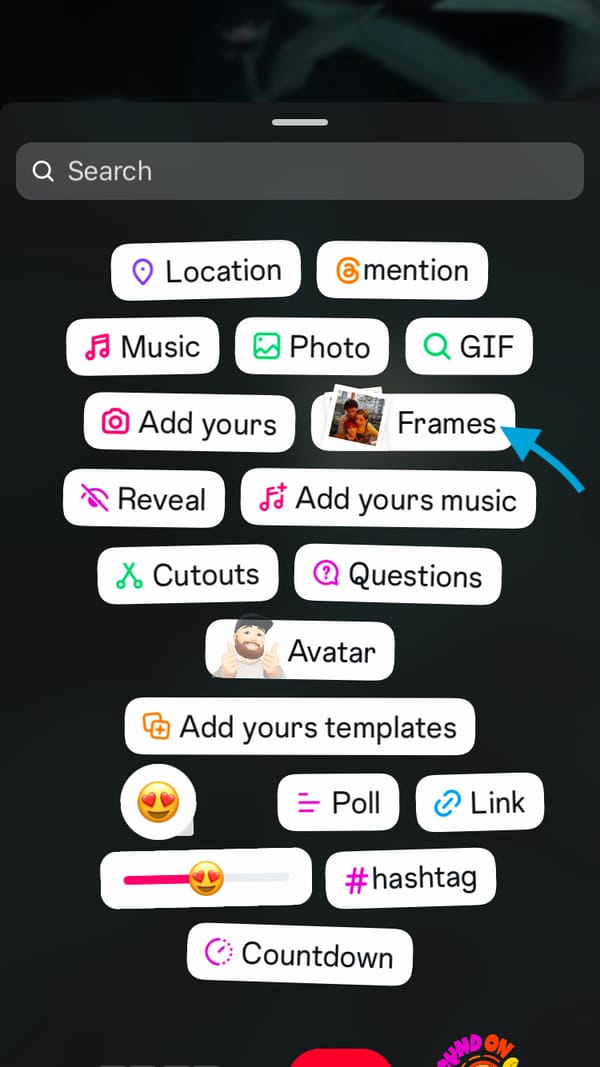Add a Location sticker

[206, 270]
